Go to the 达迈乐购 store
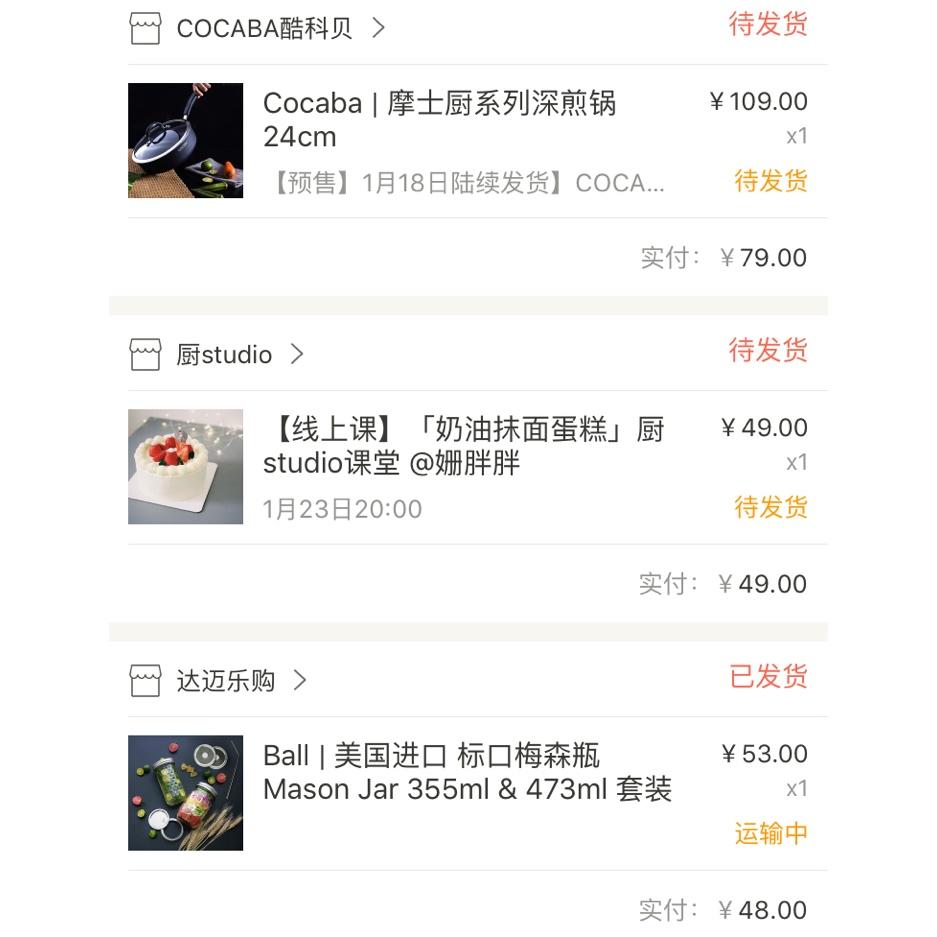This screenshot has width=937, height=937. (226, 681)
